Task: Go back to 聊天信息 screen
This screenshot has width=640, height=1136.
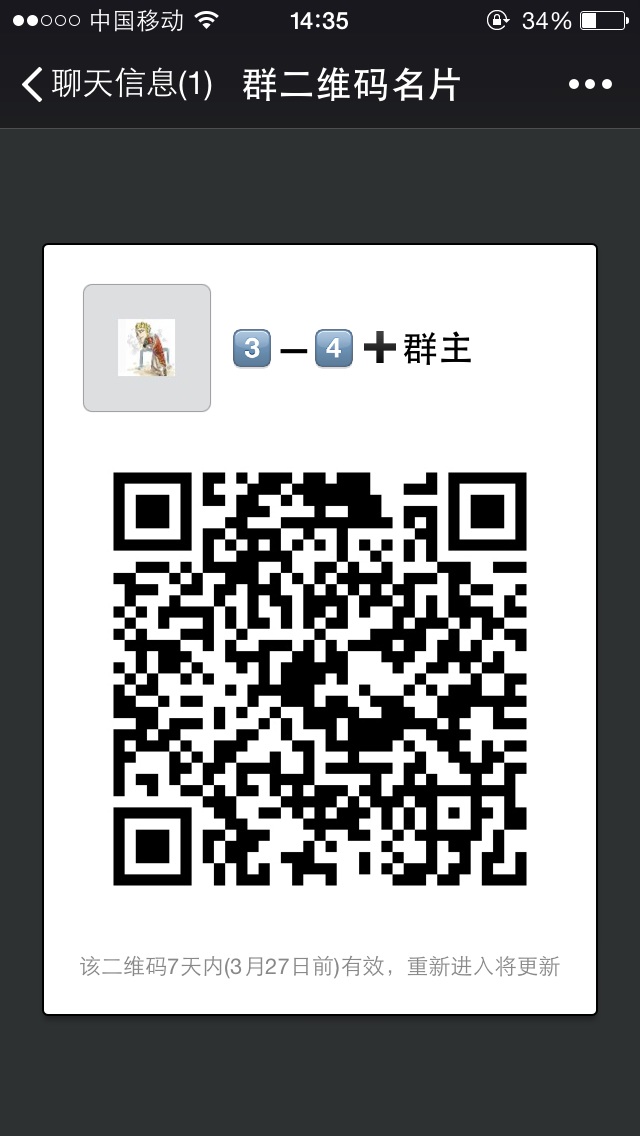Action: (x=115, y=85)
